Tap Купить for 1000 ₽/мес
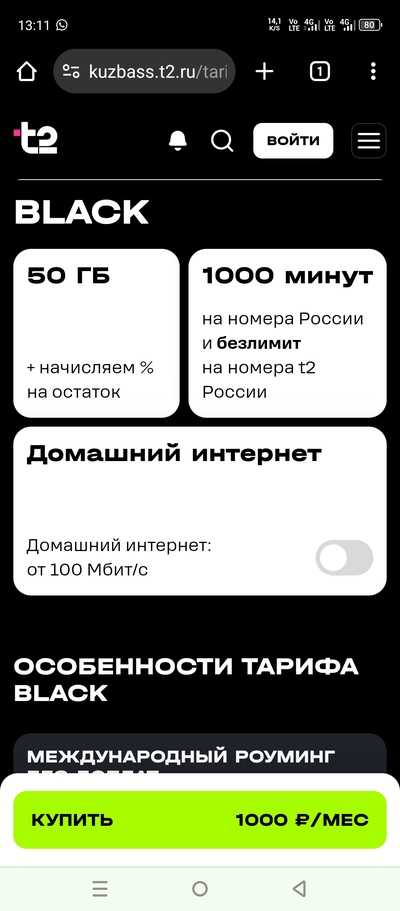 (200, 820)
